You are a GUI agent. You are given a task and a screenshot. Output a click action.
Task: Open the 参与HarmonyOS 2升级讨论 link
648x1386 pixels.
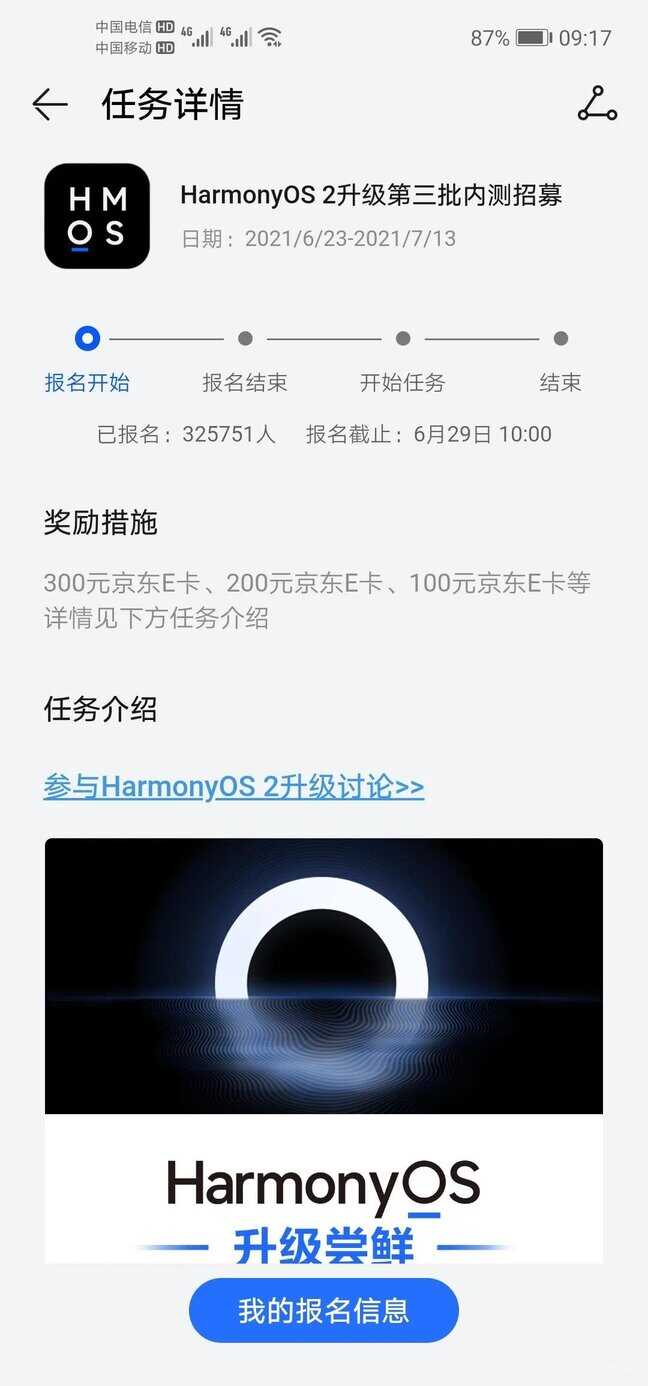pos(234,786)
